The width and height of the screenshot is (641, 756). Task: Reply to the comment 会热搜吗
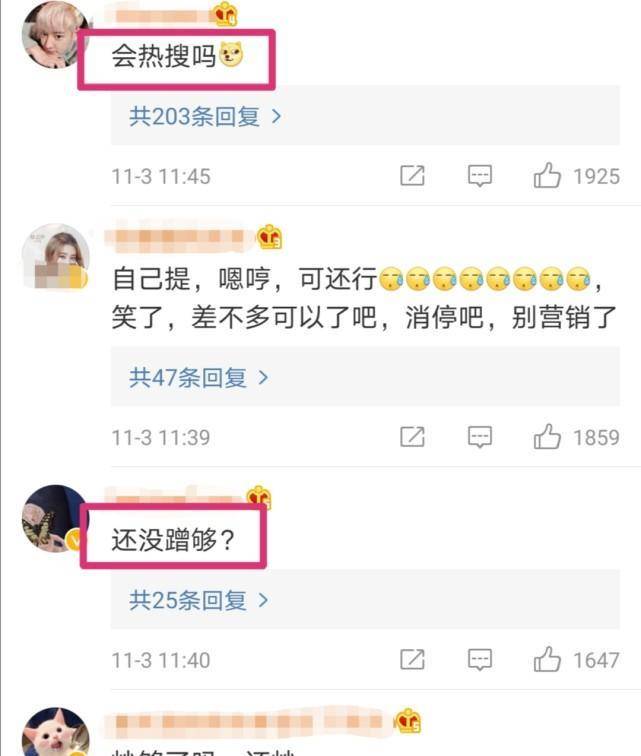point(481,176)
